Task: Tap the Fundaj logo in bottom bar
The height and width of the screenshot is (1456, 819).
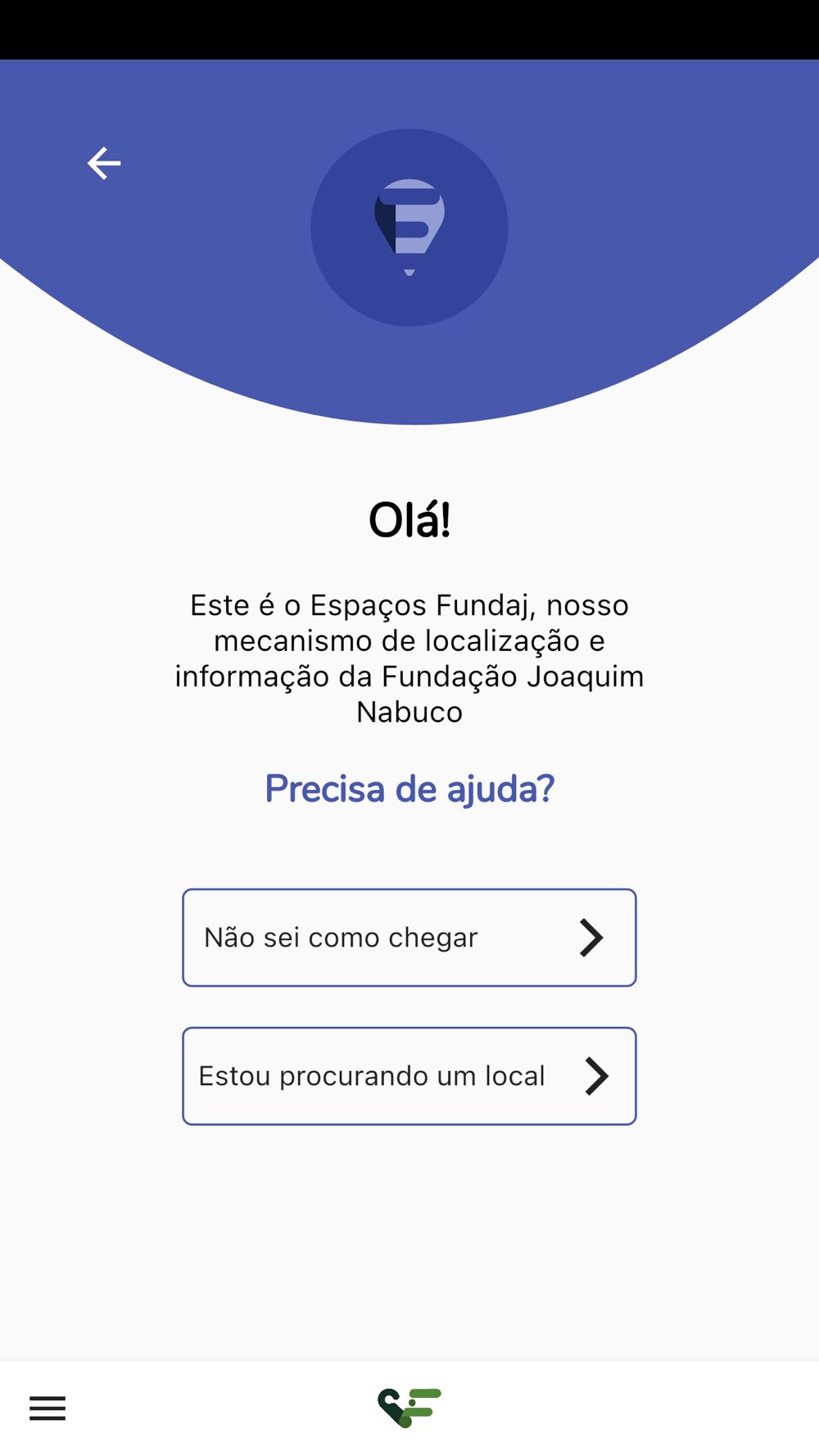Action: click(409, 1408)
